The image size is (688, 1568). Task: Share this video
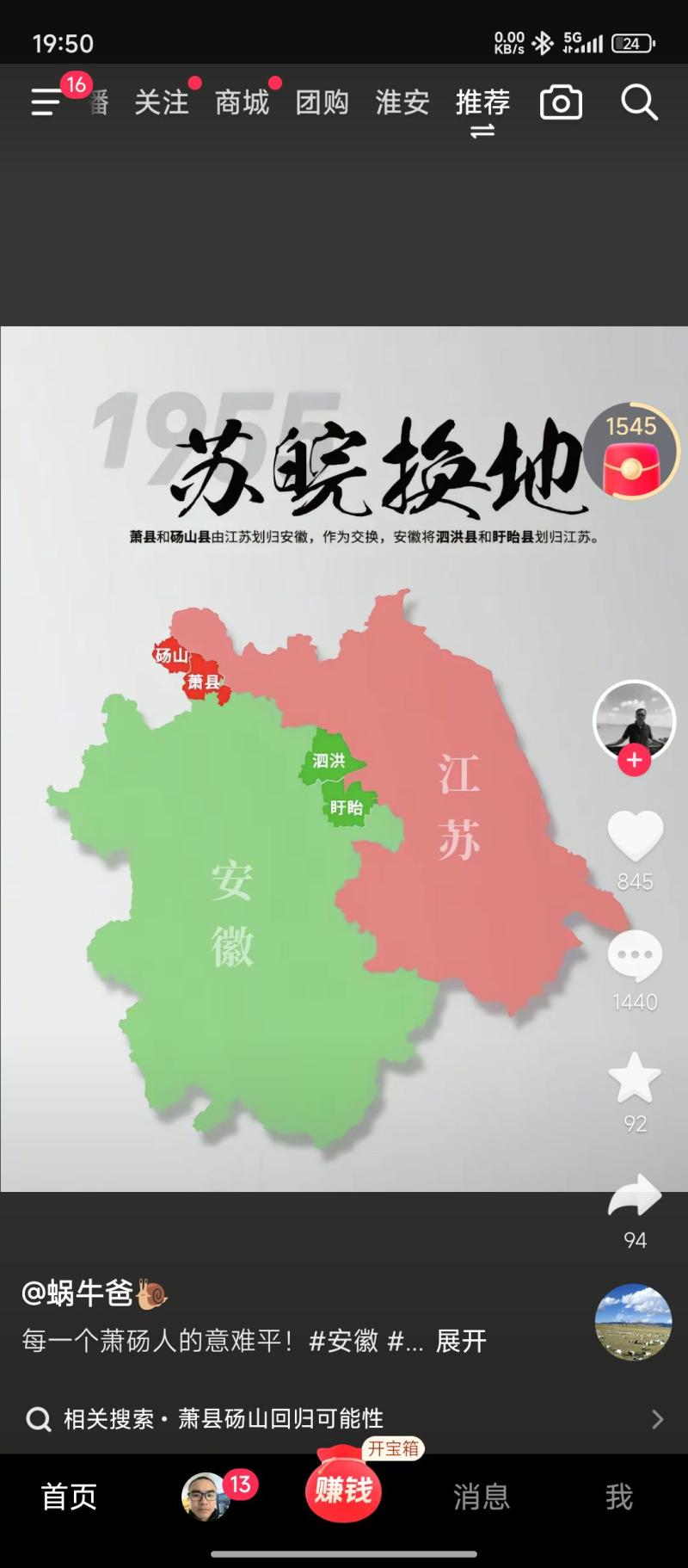pyautogui.click(x=635, y=1196)
